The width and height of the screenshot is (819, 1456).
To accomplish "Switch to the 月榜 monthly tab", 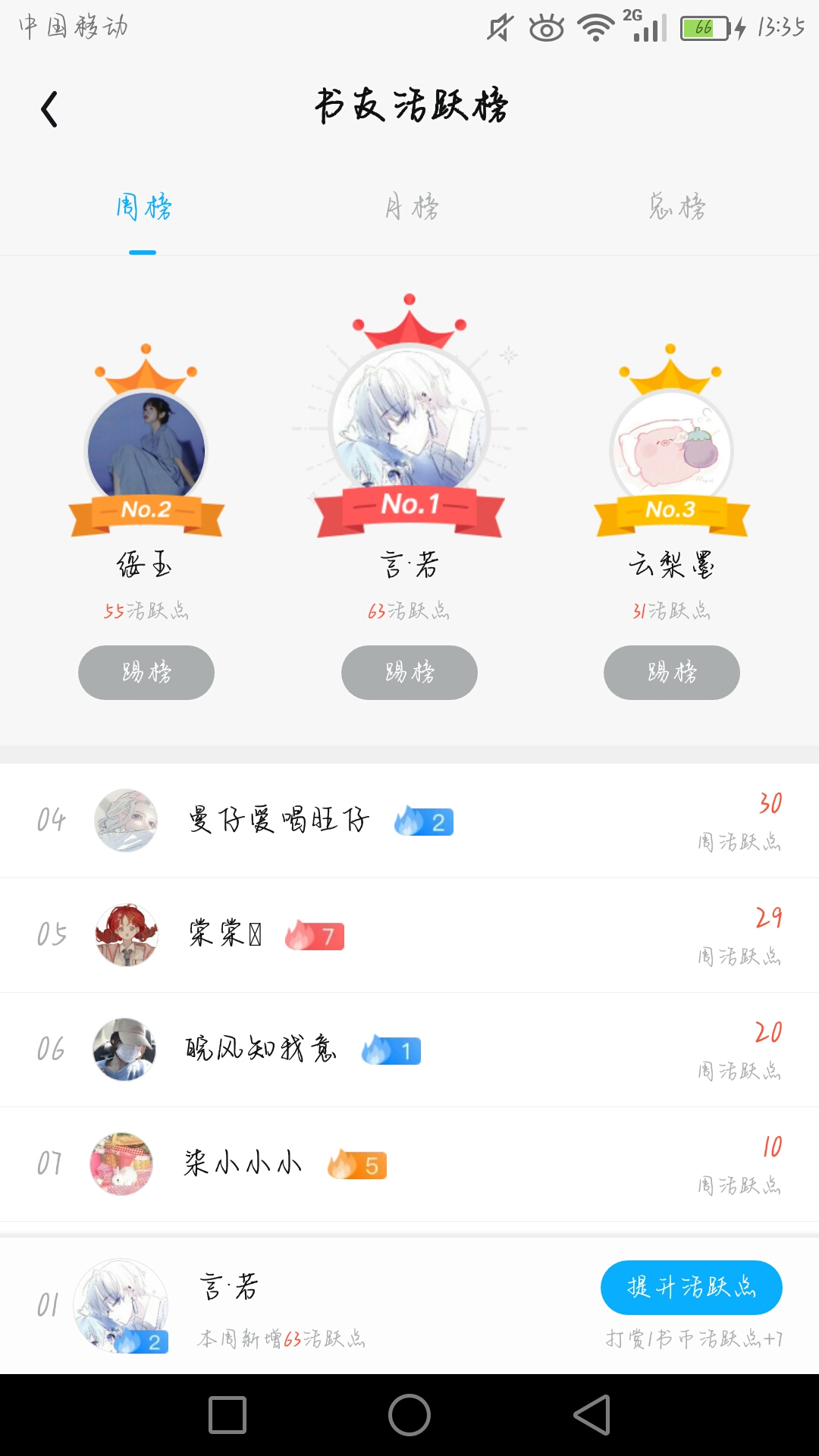I will 411,207.
